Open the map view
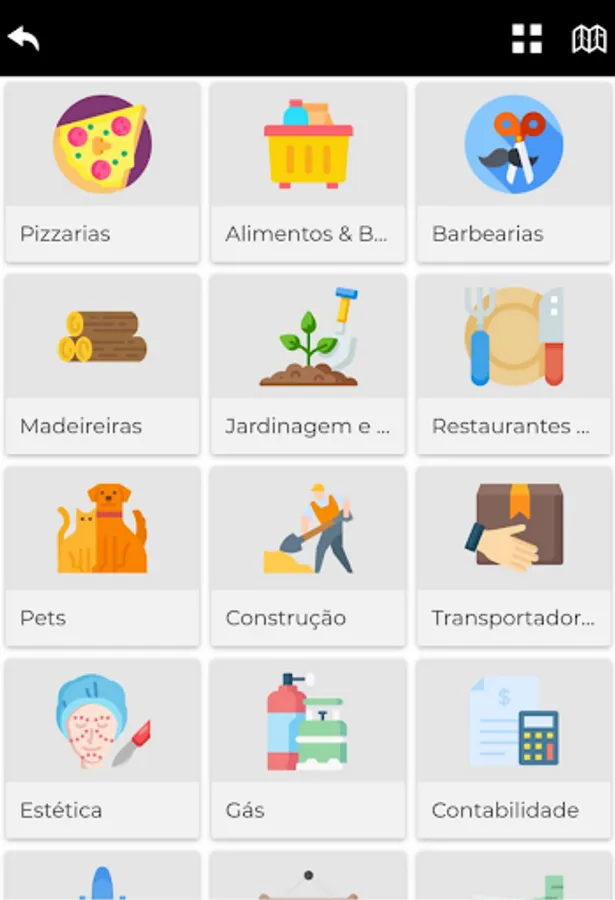Viewport: 615px width, 900px height. (x=589, y=39)
